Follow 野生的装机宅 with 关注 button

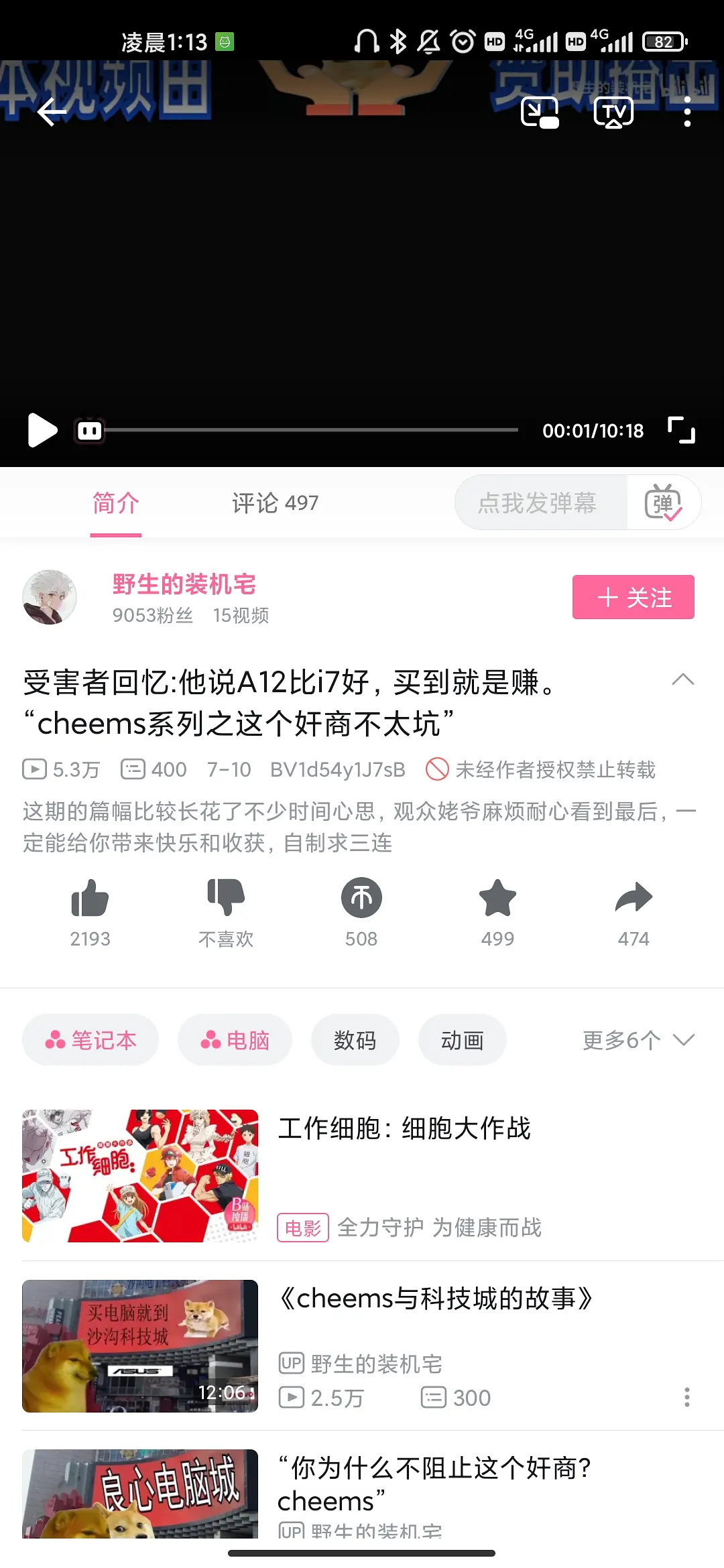633,597
